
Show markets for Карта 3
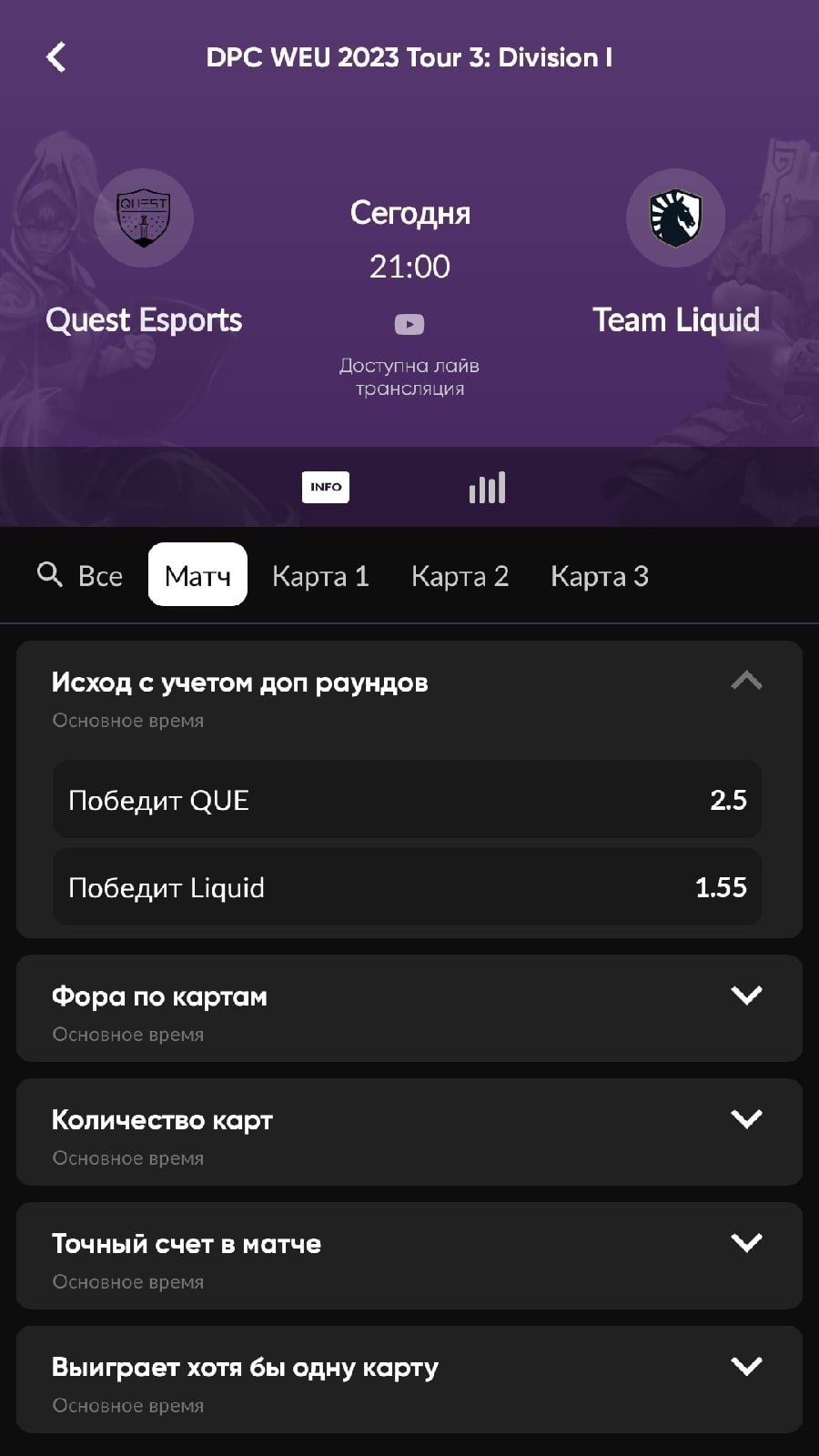pyautogui.click(x=600, y=576)
